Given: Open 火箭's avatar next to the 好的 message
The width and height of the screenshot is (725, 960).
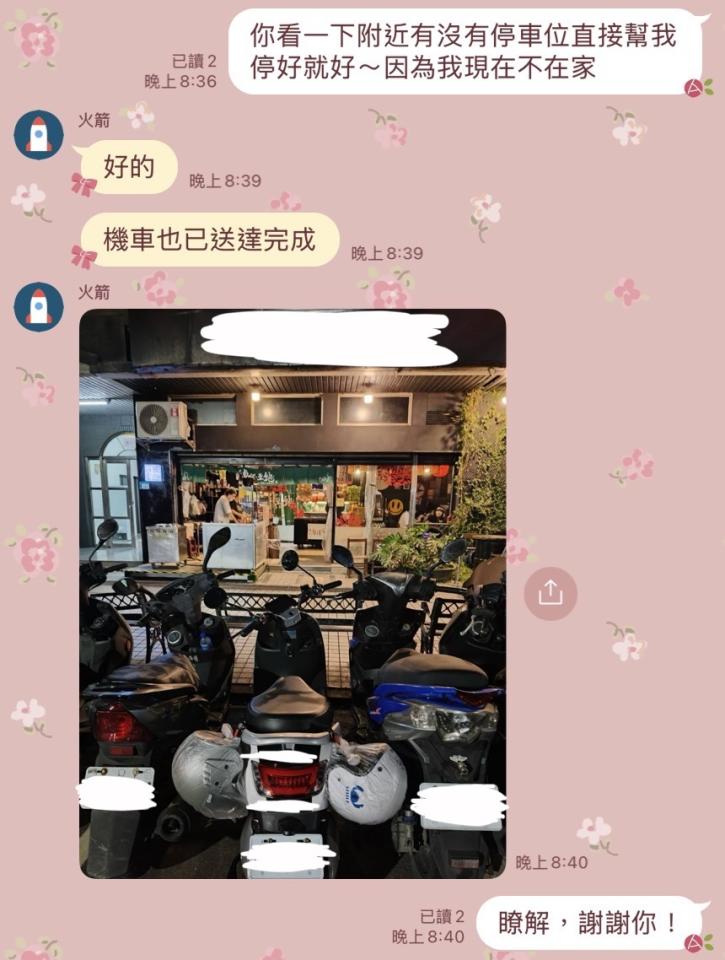Looking at the screenshot, I should (x=39, y=135).
